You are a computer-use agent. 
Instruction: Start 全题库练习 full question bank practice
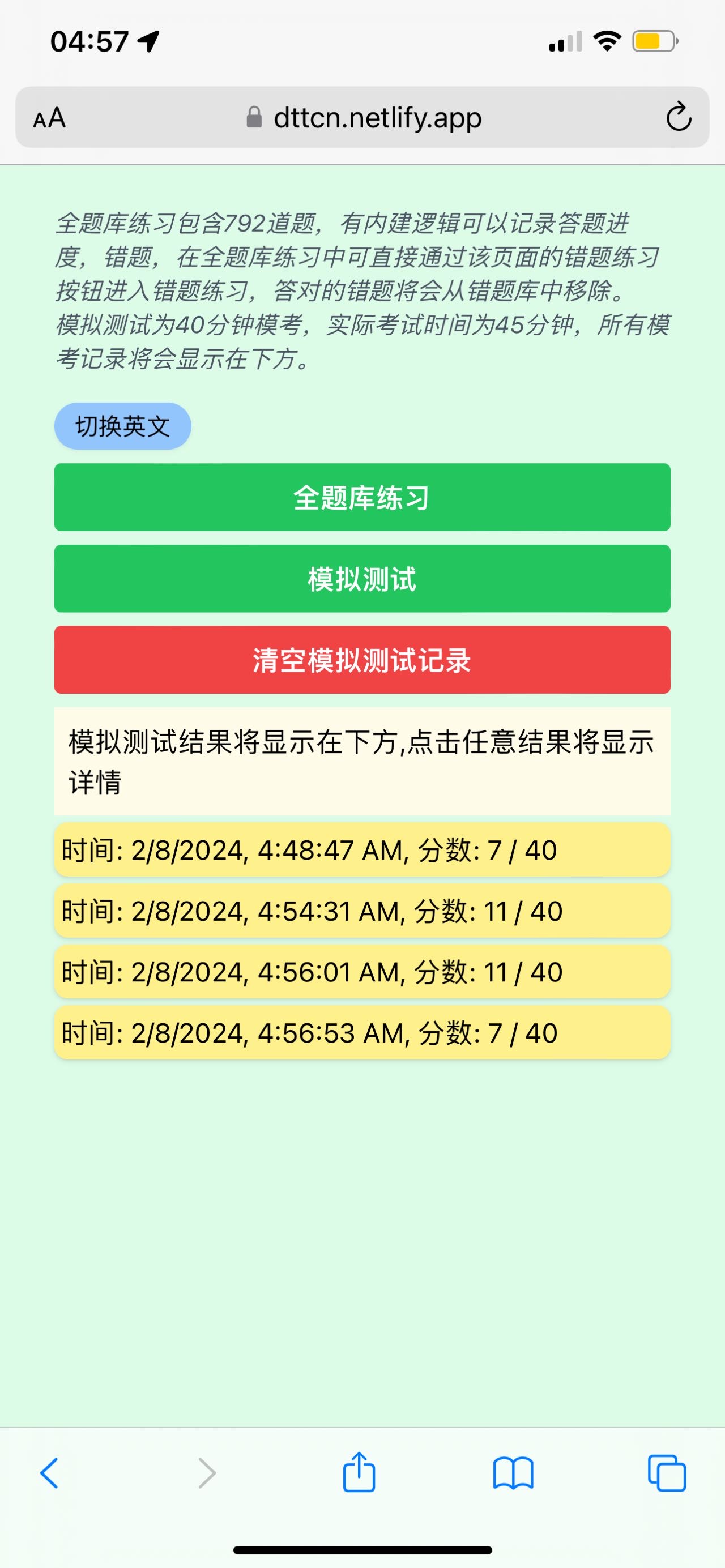[362, 497]
